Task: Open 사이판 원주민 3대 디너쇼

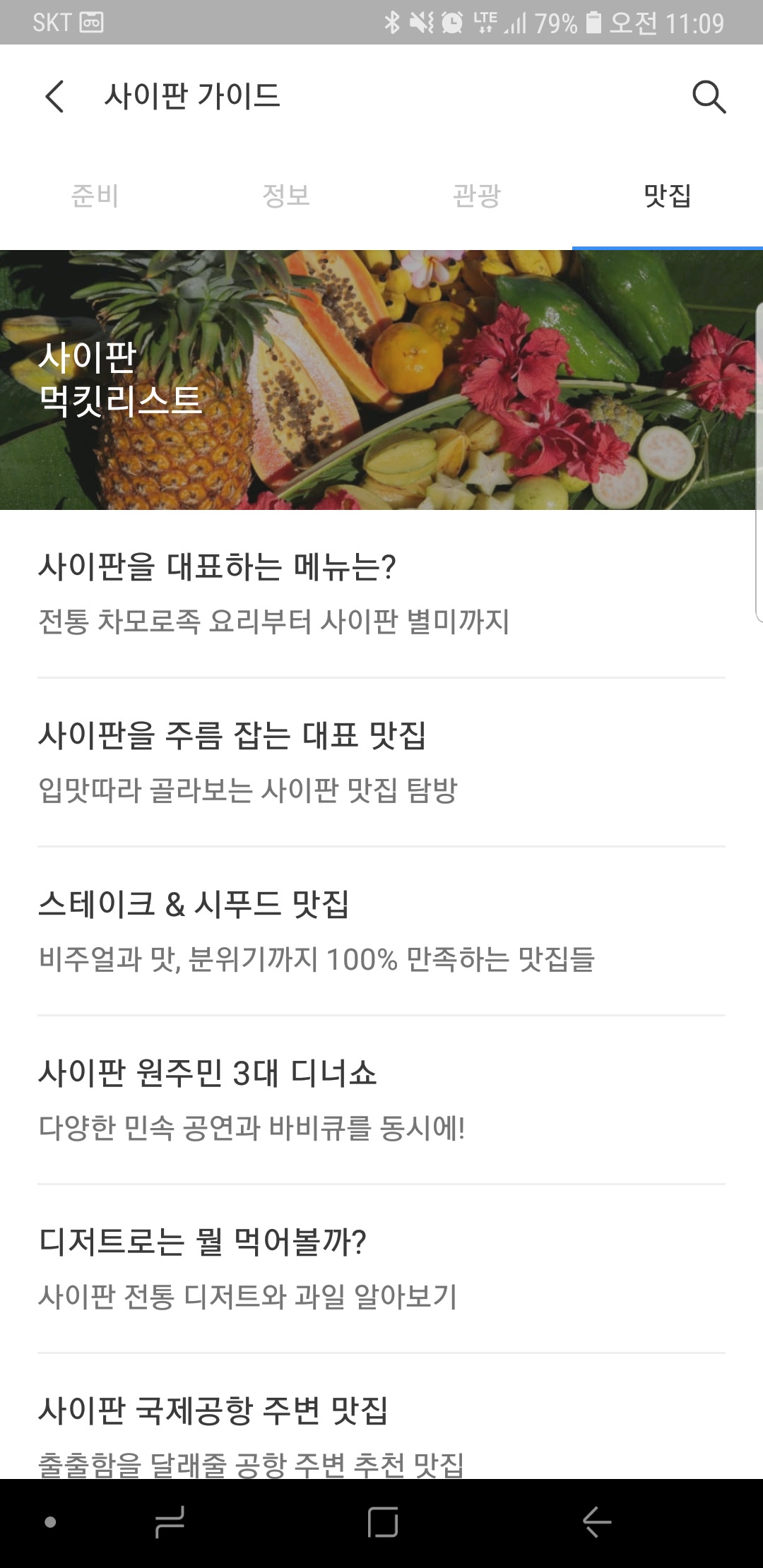Action: coord(381,1099)
